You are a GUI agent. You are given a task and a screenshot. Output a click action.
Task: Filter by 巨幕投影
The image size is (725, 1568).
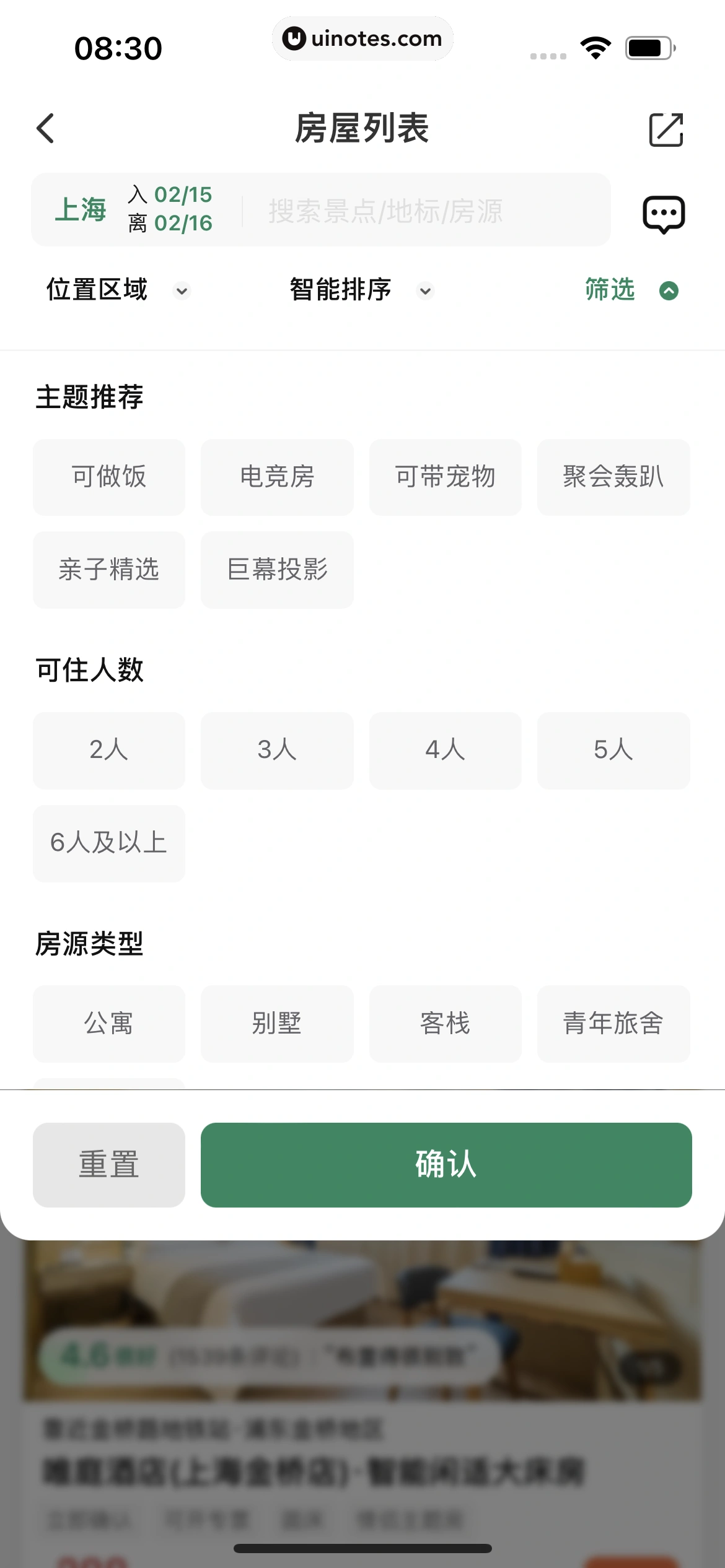pos(277,570)
